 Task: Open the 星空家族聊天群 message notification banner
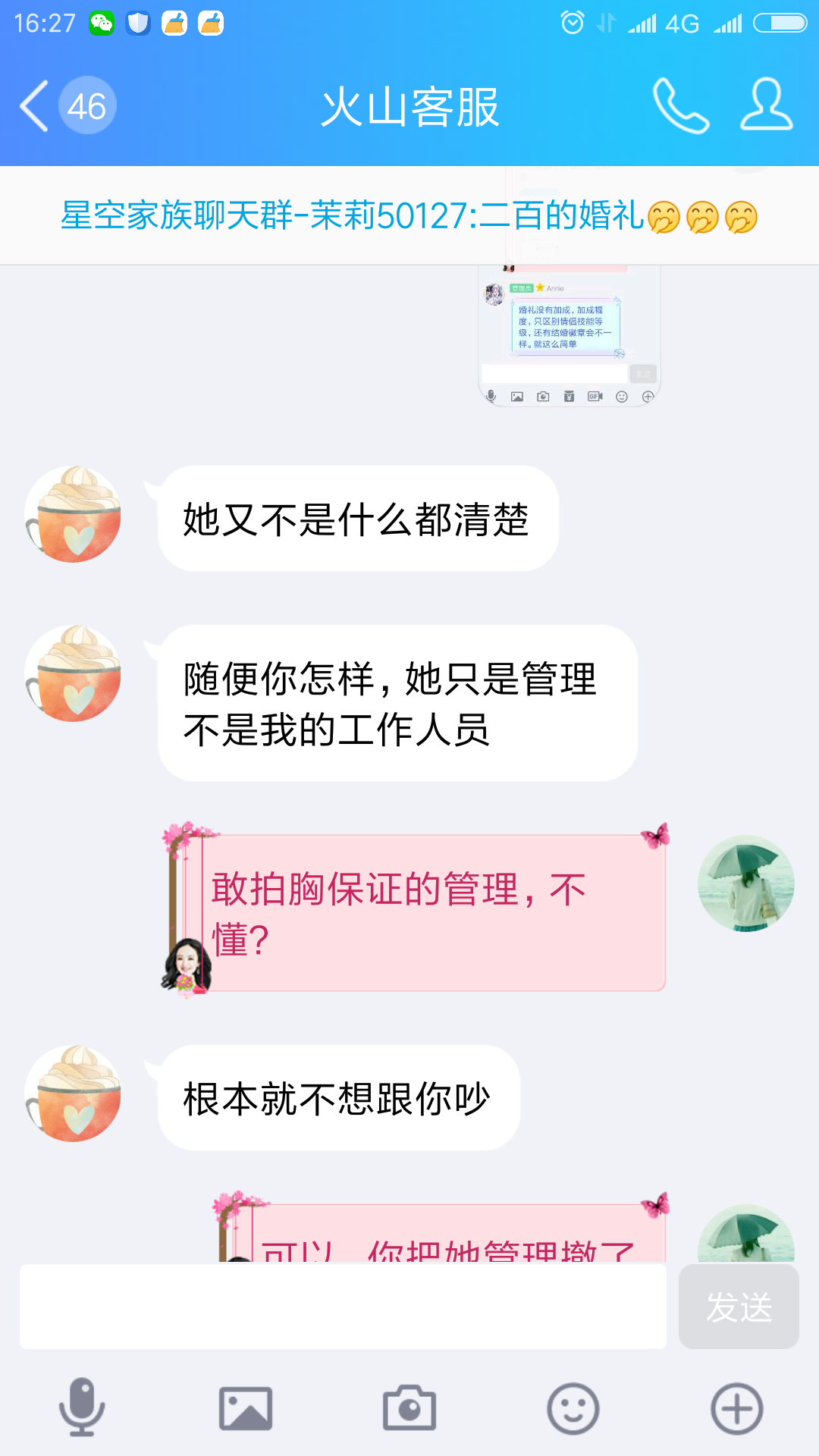[409, 216]
